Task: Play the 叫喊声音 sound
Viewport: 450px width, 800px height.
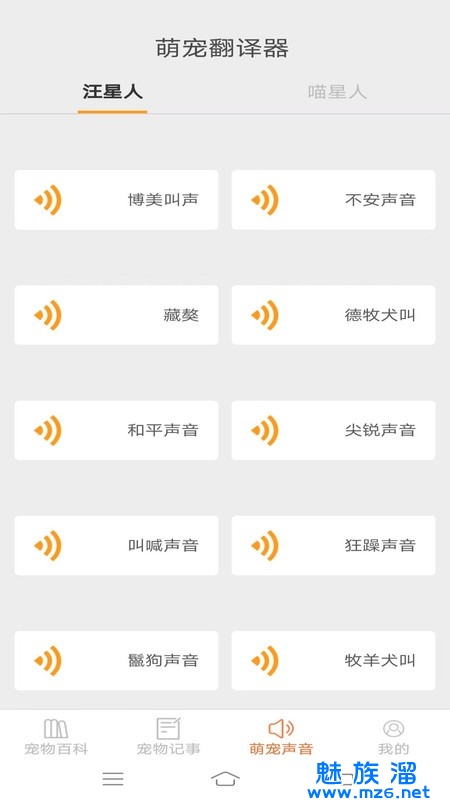Action: [116, 545]
